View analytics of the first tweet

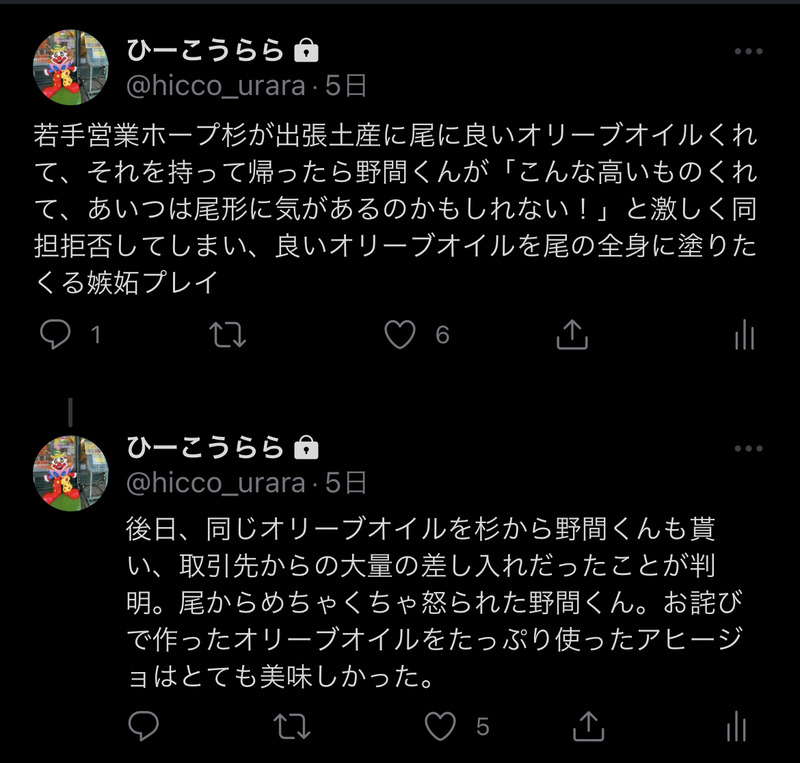[743, 336]
